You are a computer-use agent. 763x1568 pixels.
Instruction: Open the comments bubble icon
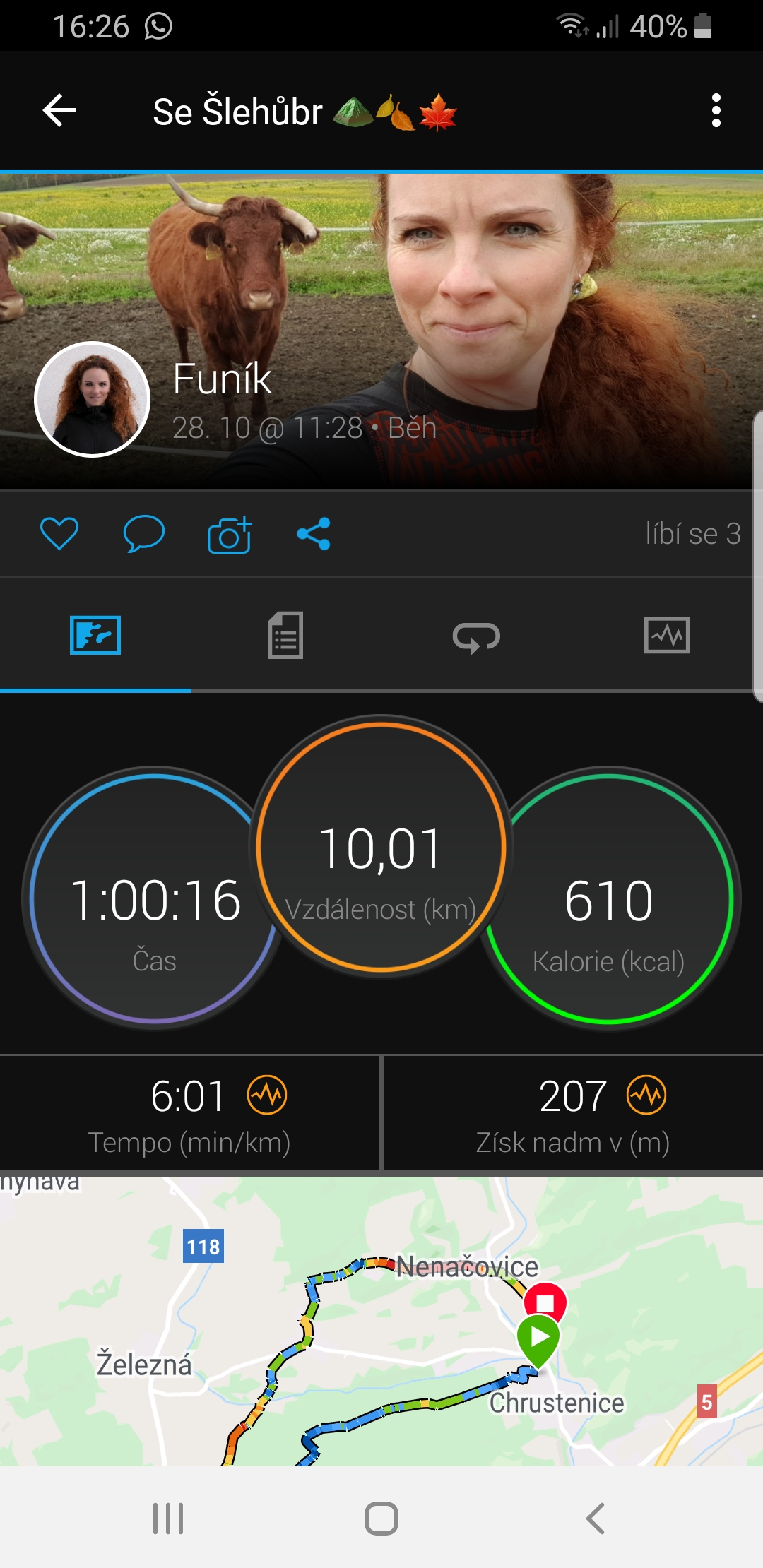tap(144, 534)
